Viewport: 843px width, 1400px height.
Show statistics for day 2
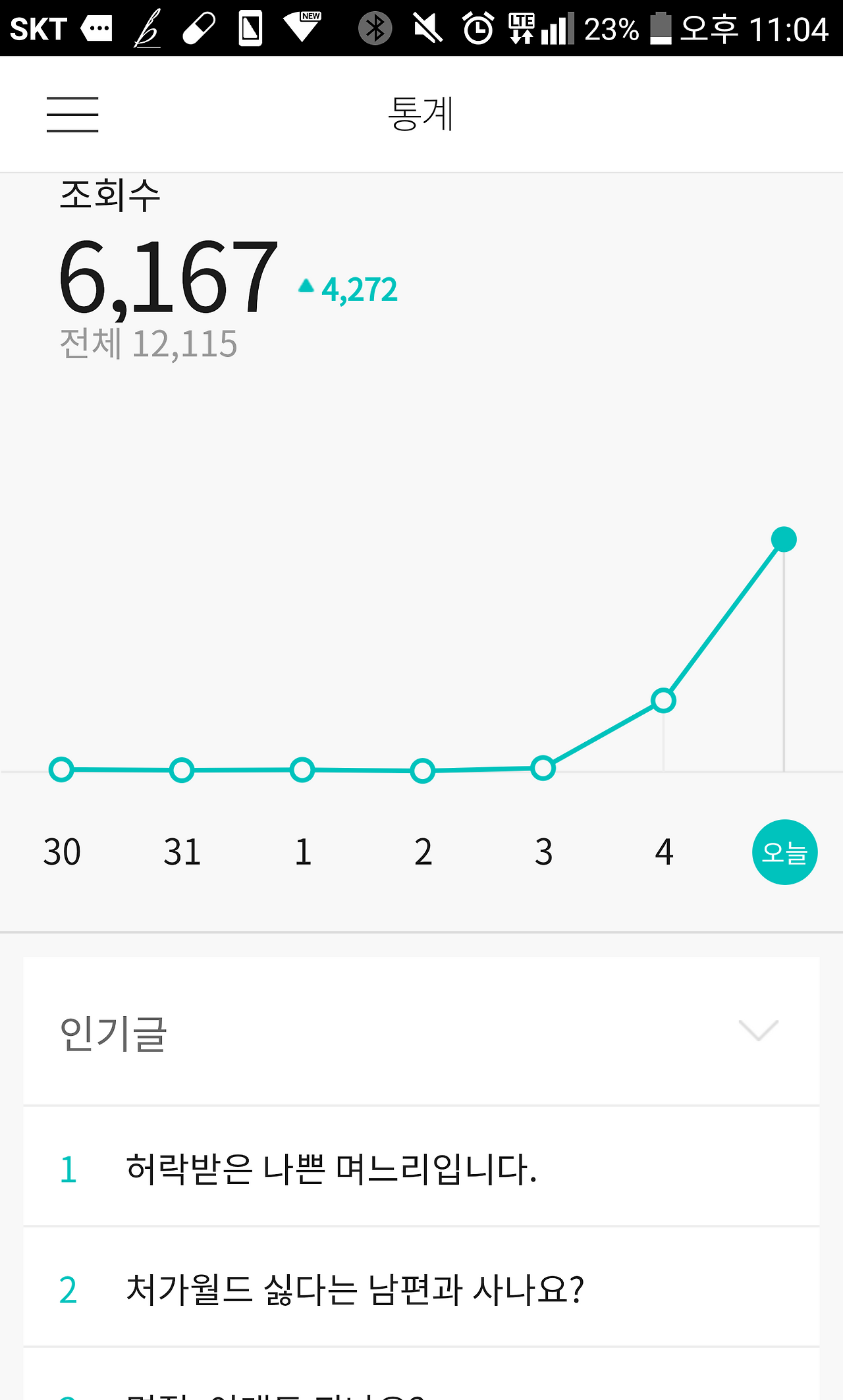[423, 851]
